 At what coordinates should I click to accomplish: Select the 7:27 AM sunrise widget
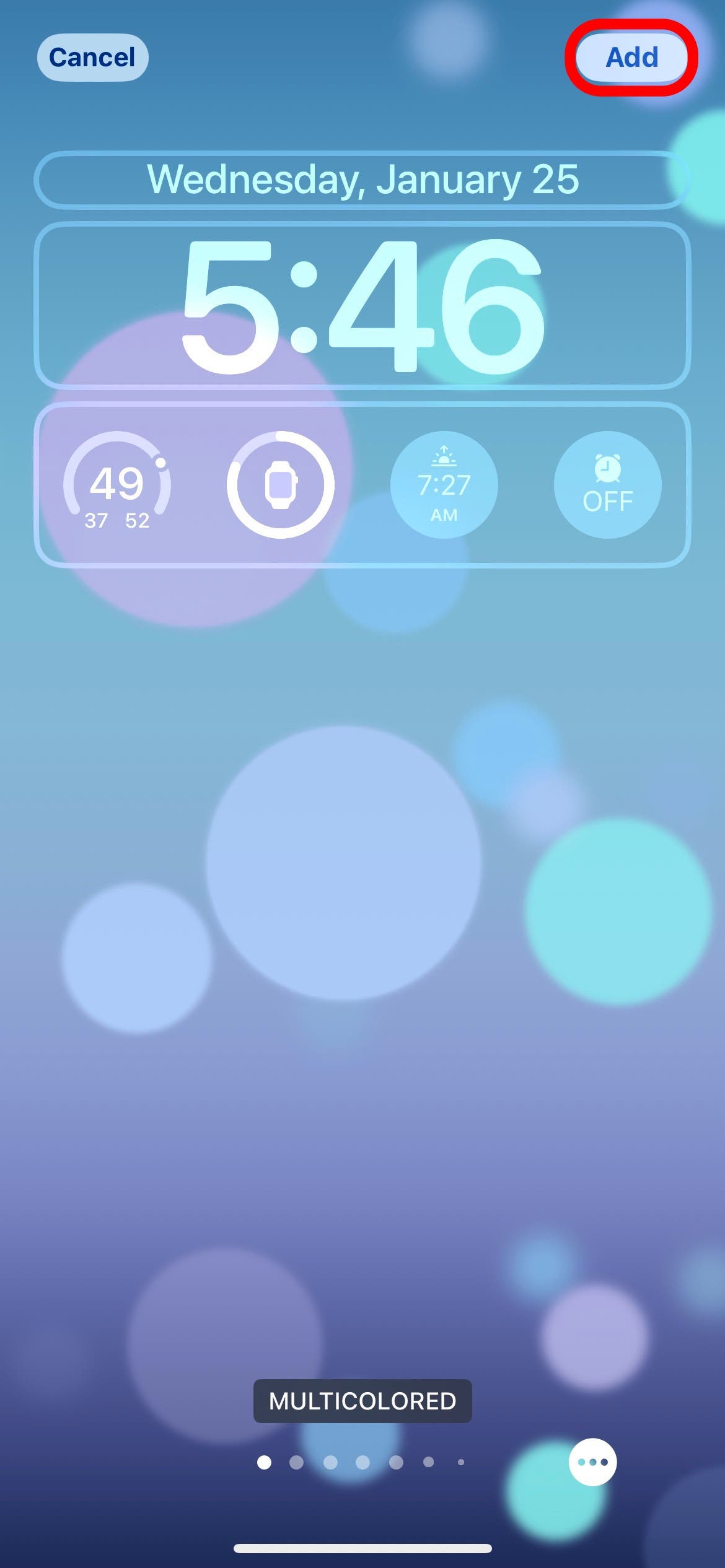point(444,485)
